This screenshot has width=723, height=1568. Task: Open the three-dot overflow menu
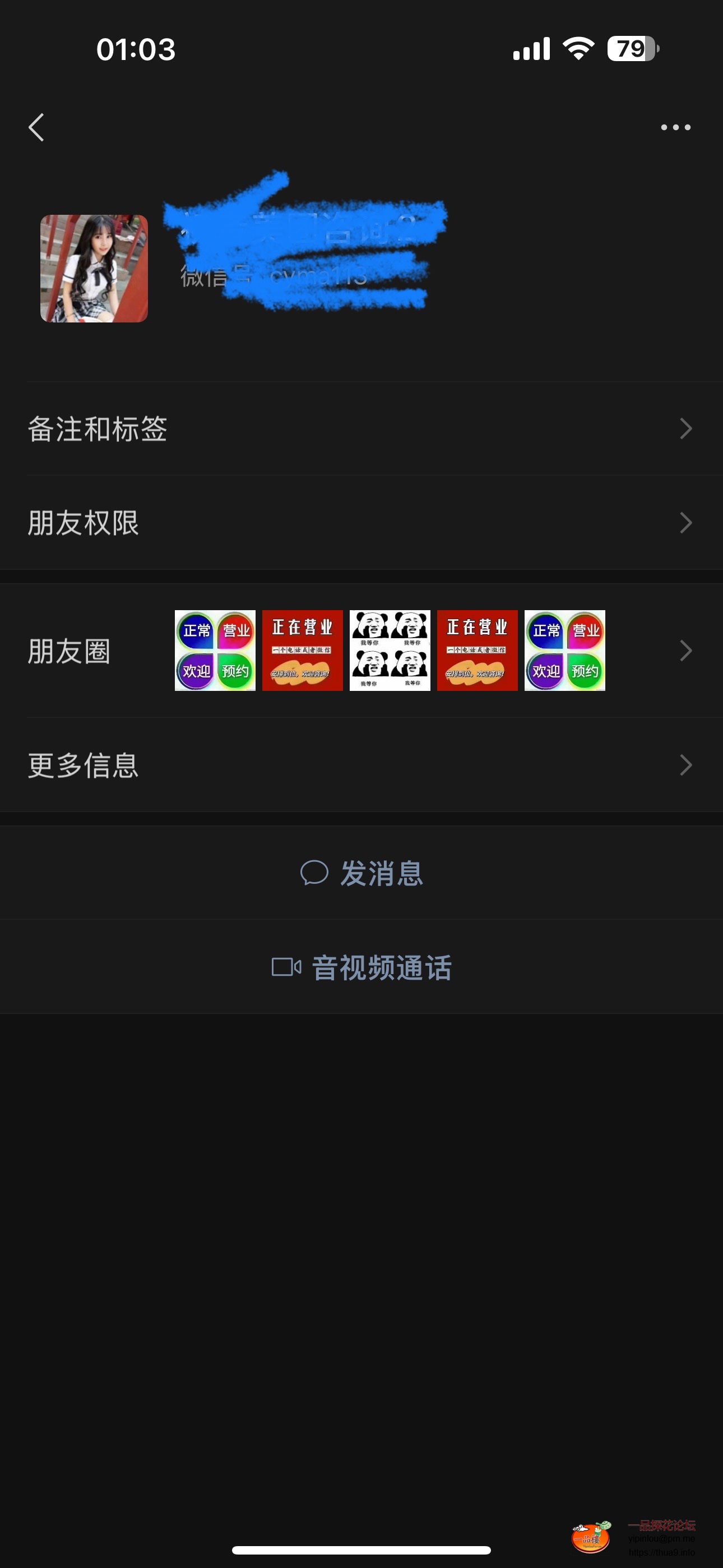[675, 127]
